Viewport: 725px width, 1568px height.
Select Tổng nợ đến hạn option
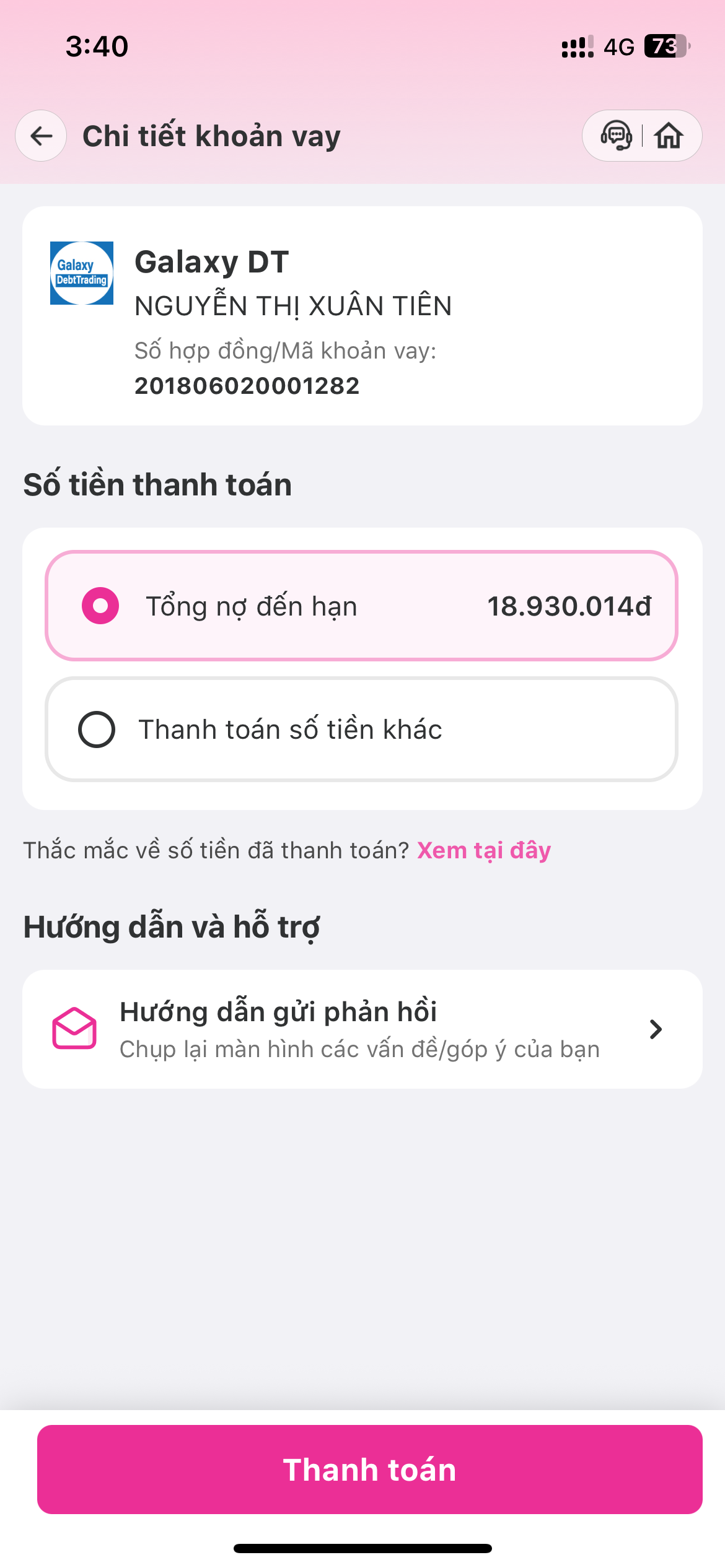361,606
